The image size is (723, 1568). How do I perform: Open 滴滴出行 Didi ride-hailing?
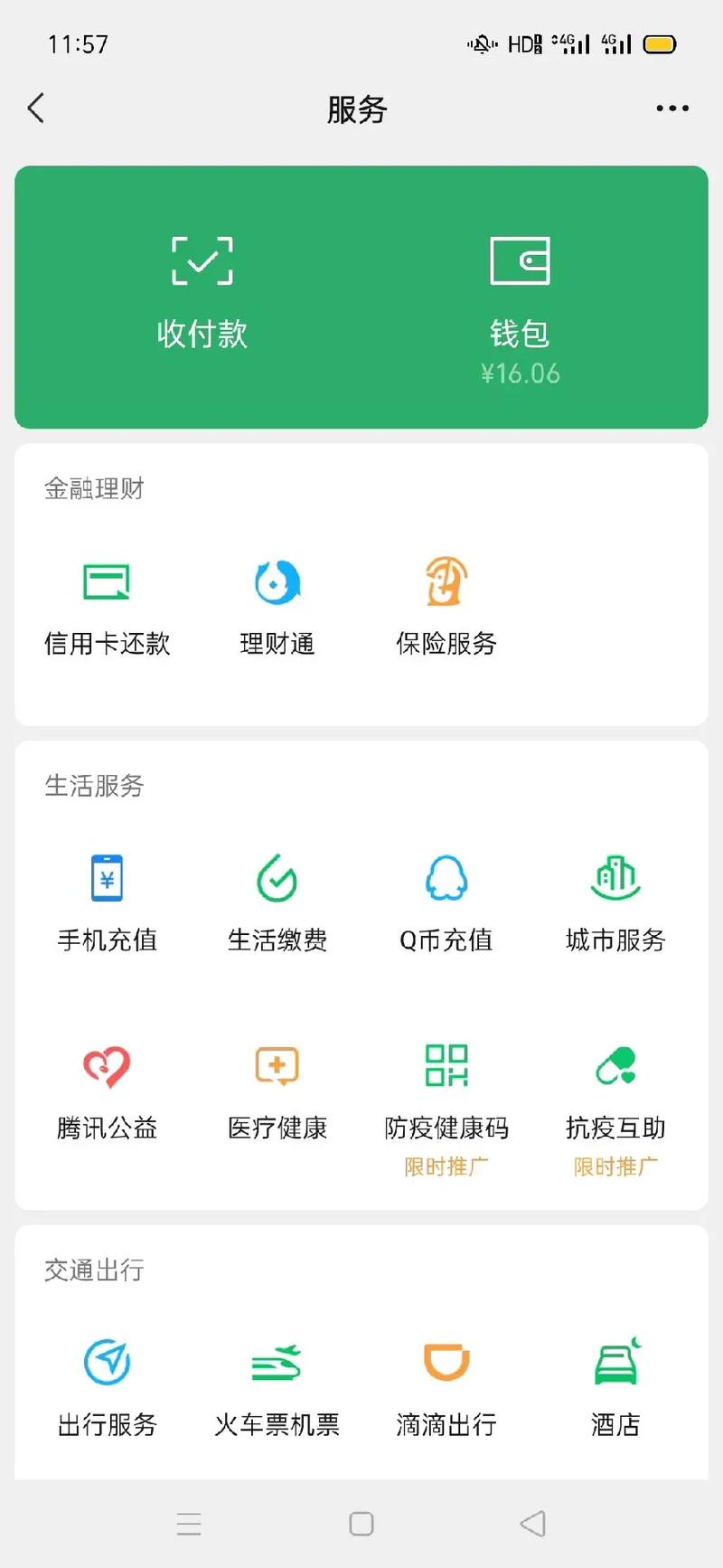[x=445, y=1384]
